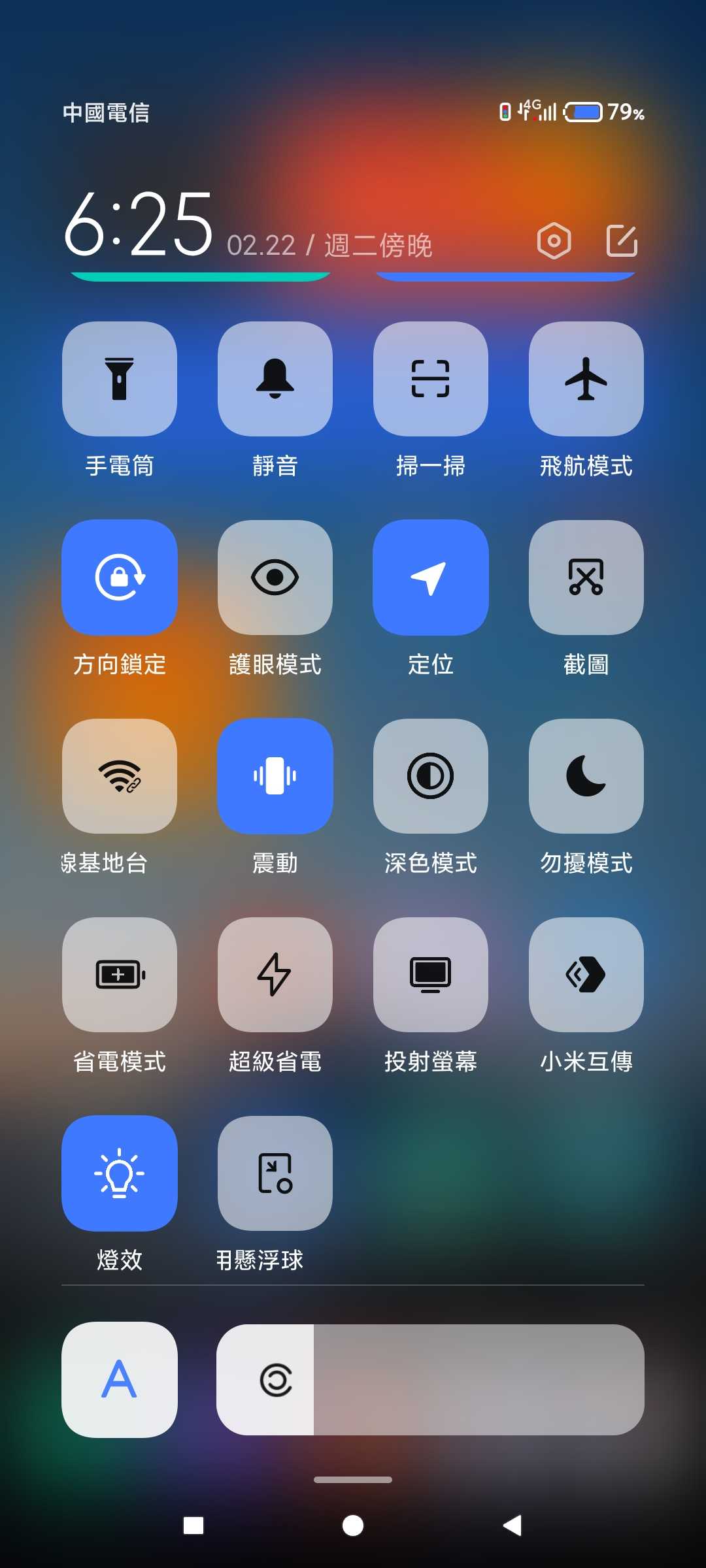This screenshot has width=706, height=1568.
Task: Toggle Mi Share (小米互傳)
Action: [x=586, y=975]
